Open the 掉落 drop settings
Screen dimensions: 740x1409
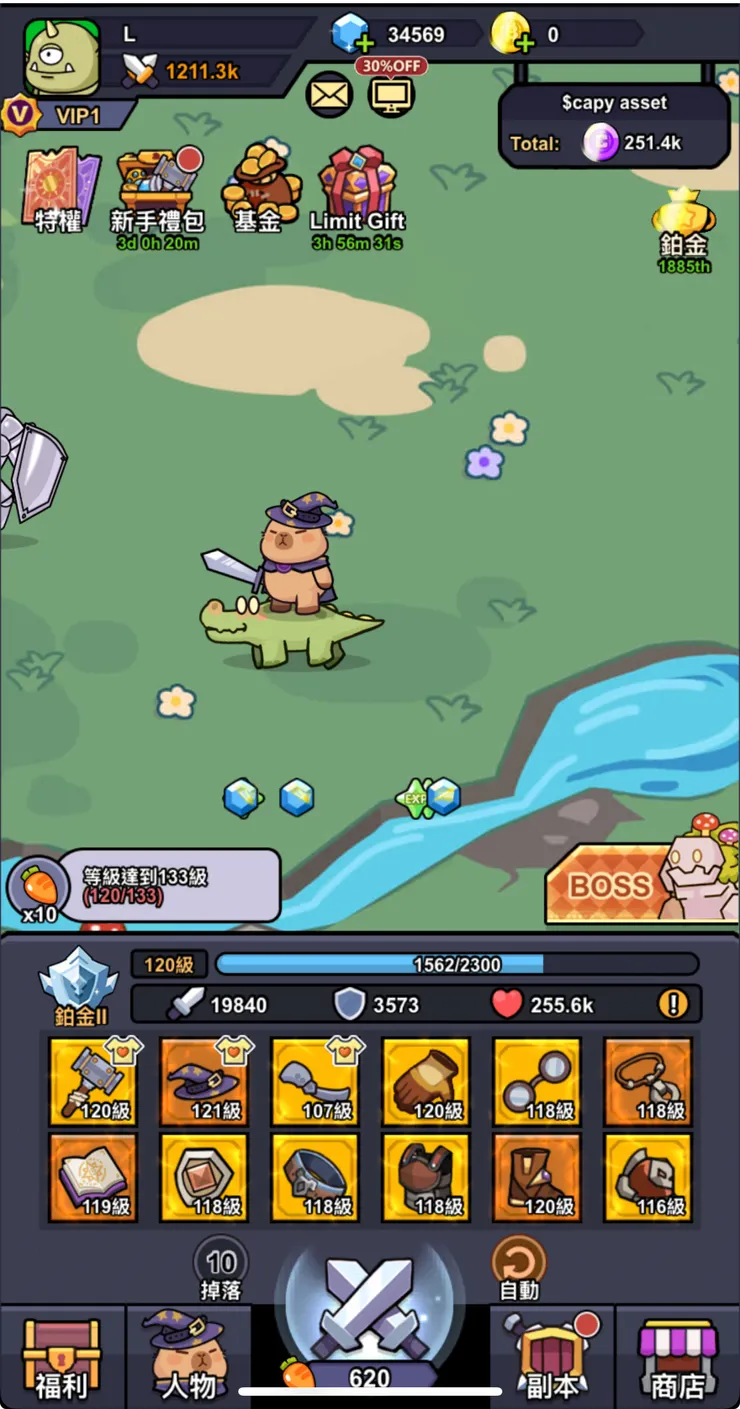point(220,1267)
